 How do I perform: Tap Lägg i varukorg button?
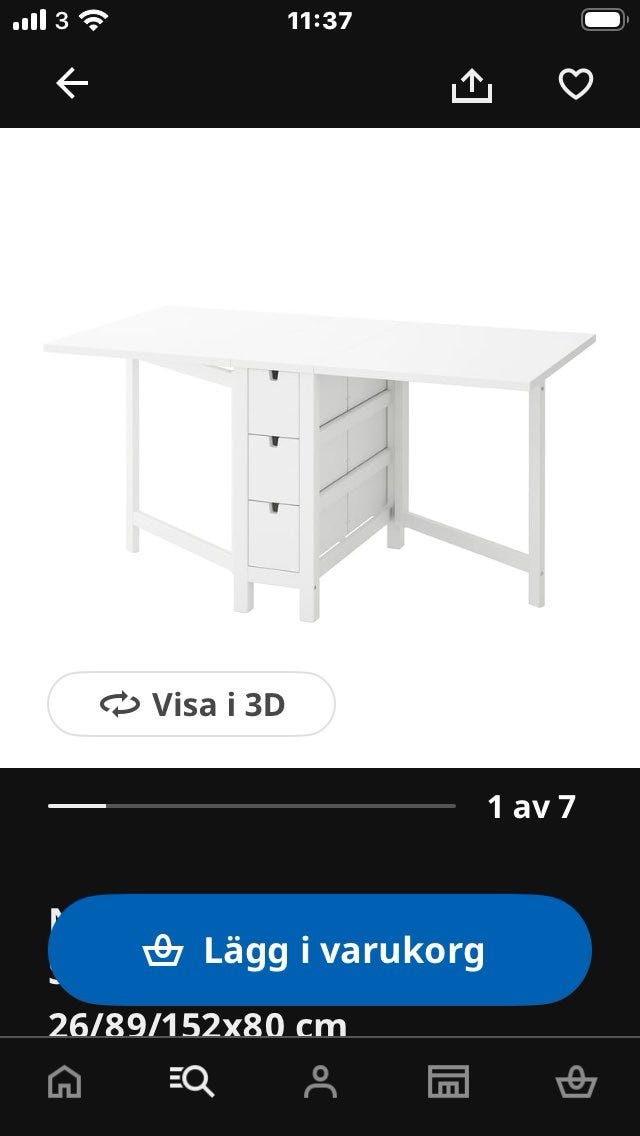point(320,950)
